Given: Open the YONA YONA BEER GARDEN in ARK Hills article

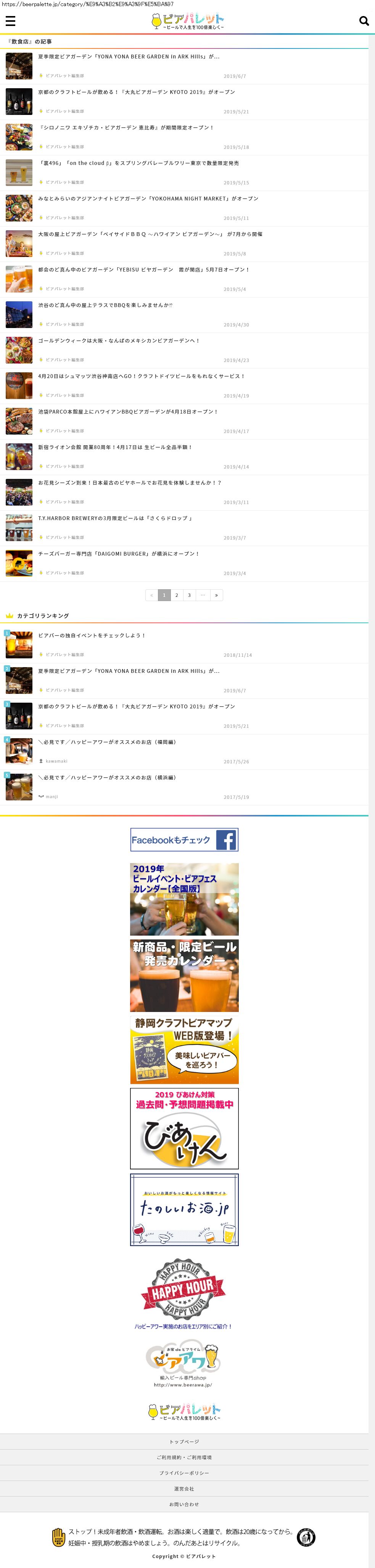Looking at the screenshot, I should point(128,57).
